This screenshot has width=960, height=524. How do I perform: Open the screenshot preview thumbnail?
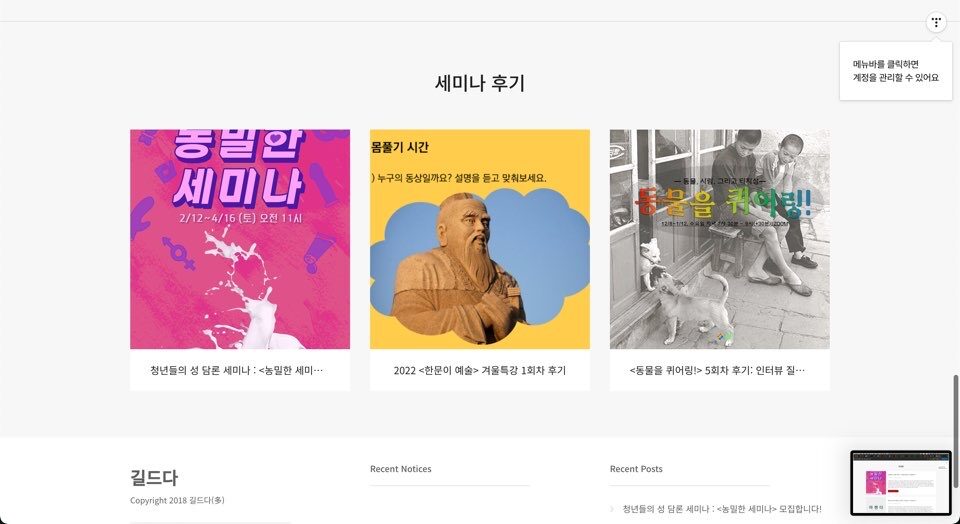(901, 483)
